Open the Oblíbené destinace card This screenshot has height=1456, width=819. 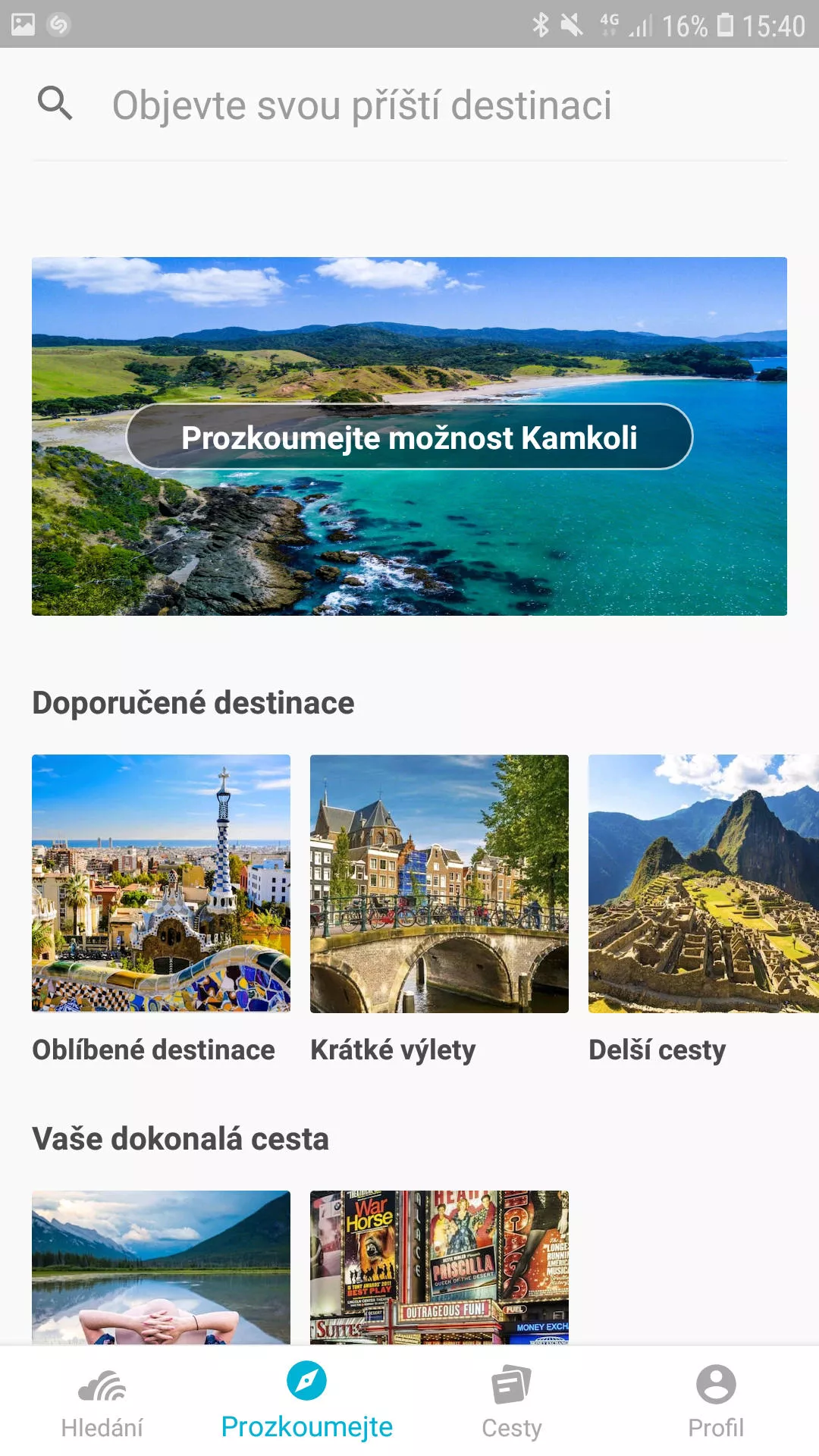pos(161,910)
